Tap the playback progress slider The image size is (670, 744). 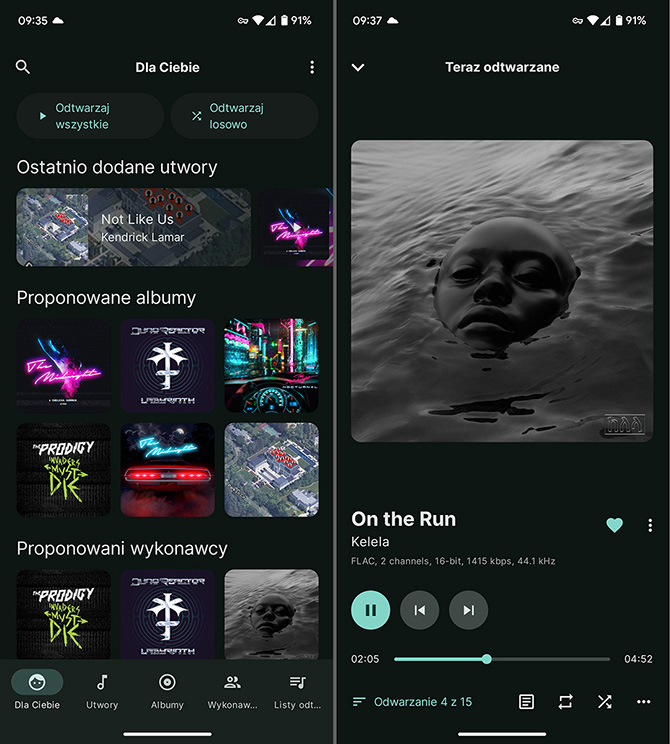[x=500, y=659]
